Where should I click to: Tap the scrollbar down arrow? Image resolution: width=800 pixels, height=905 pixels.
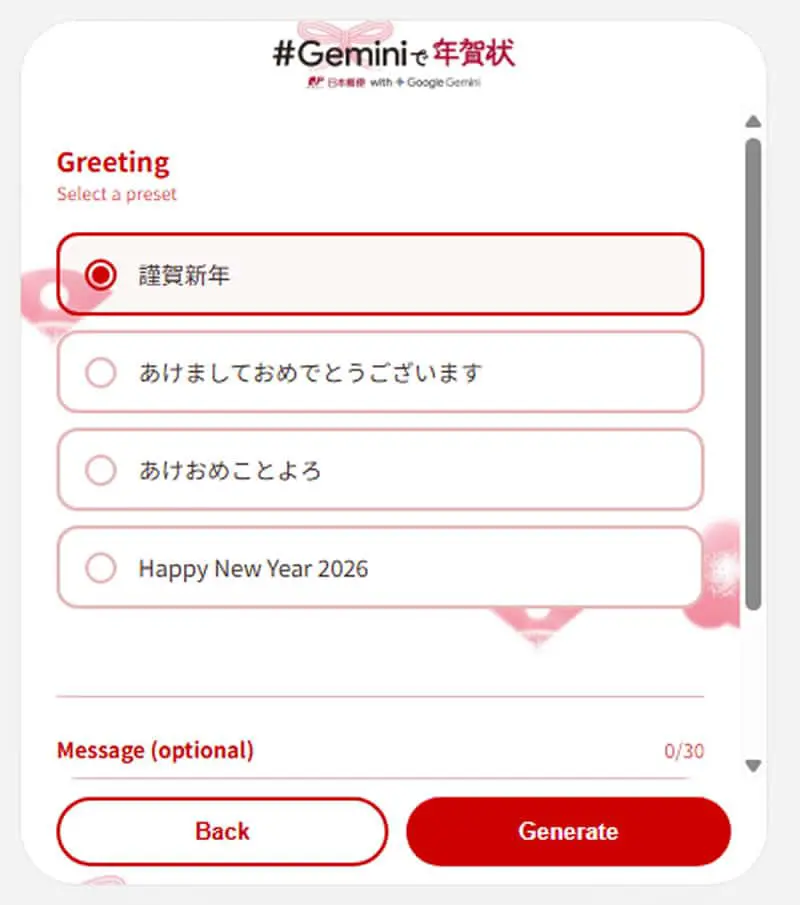pos(753,766)
